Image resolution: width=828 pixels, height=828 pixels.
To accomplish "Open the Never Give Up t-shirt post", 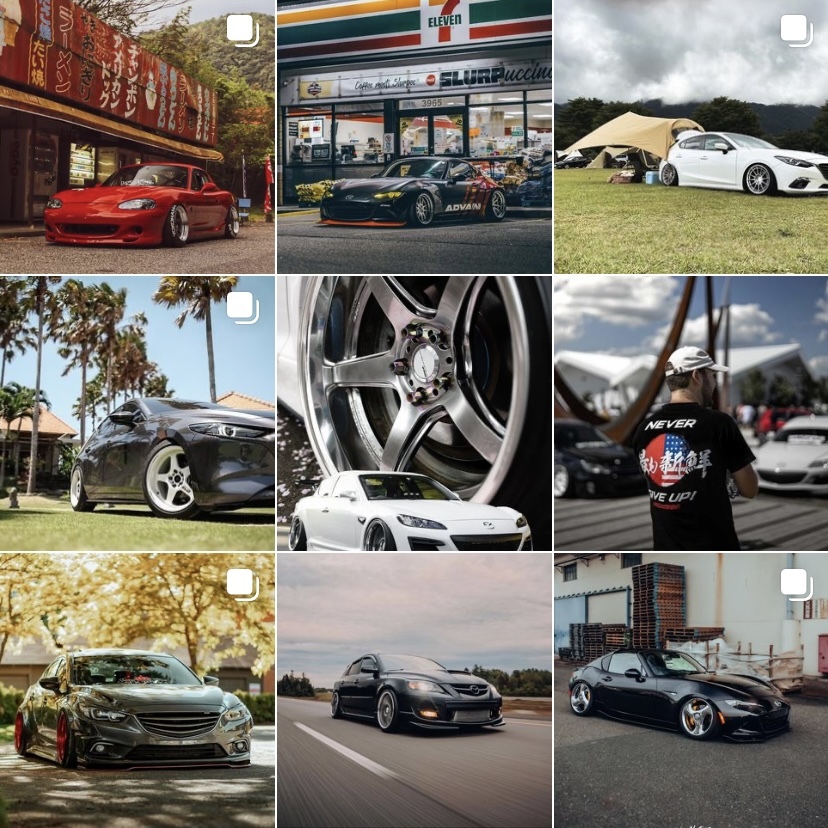I will click(691, 413).
